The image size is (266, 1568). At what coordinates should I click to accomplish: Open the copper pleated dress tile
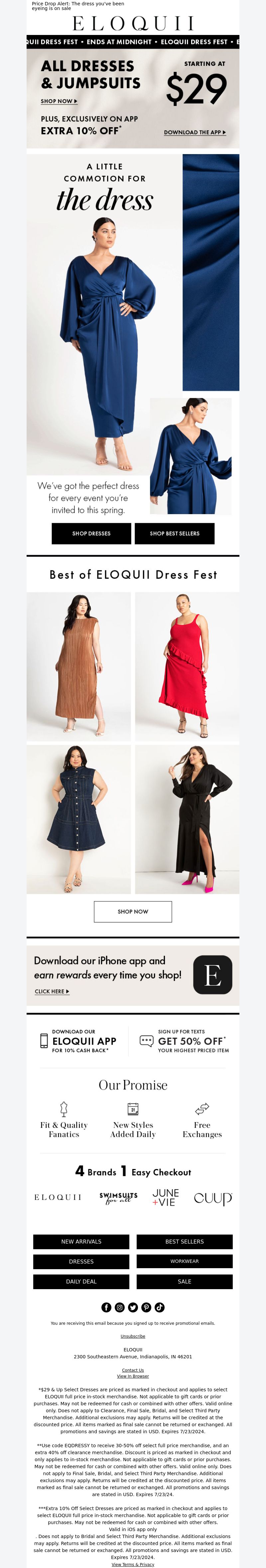click(x=78, y=666)
